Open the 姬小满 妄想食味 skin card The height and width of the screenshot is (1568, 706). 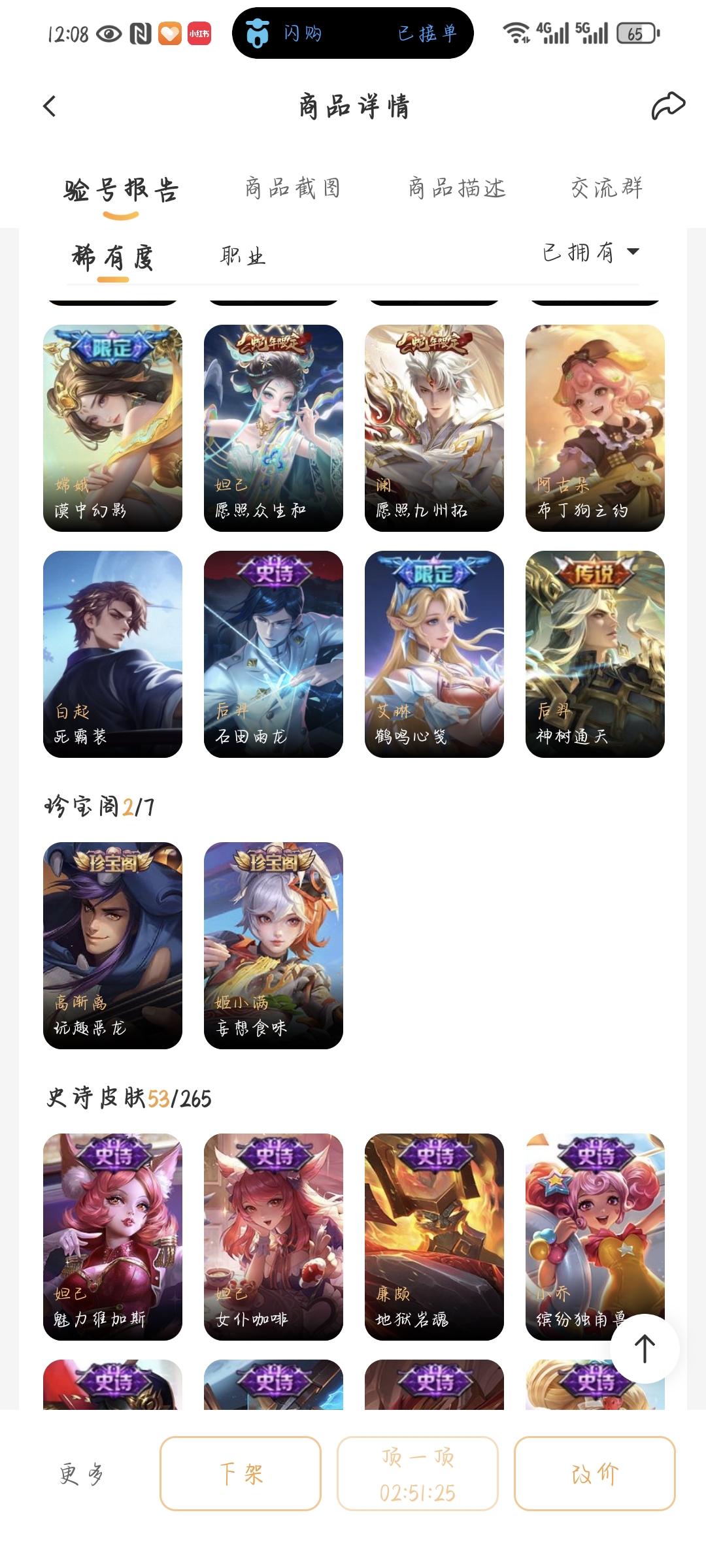[x=273, y=945]
